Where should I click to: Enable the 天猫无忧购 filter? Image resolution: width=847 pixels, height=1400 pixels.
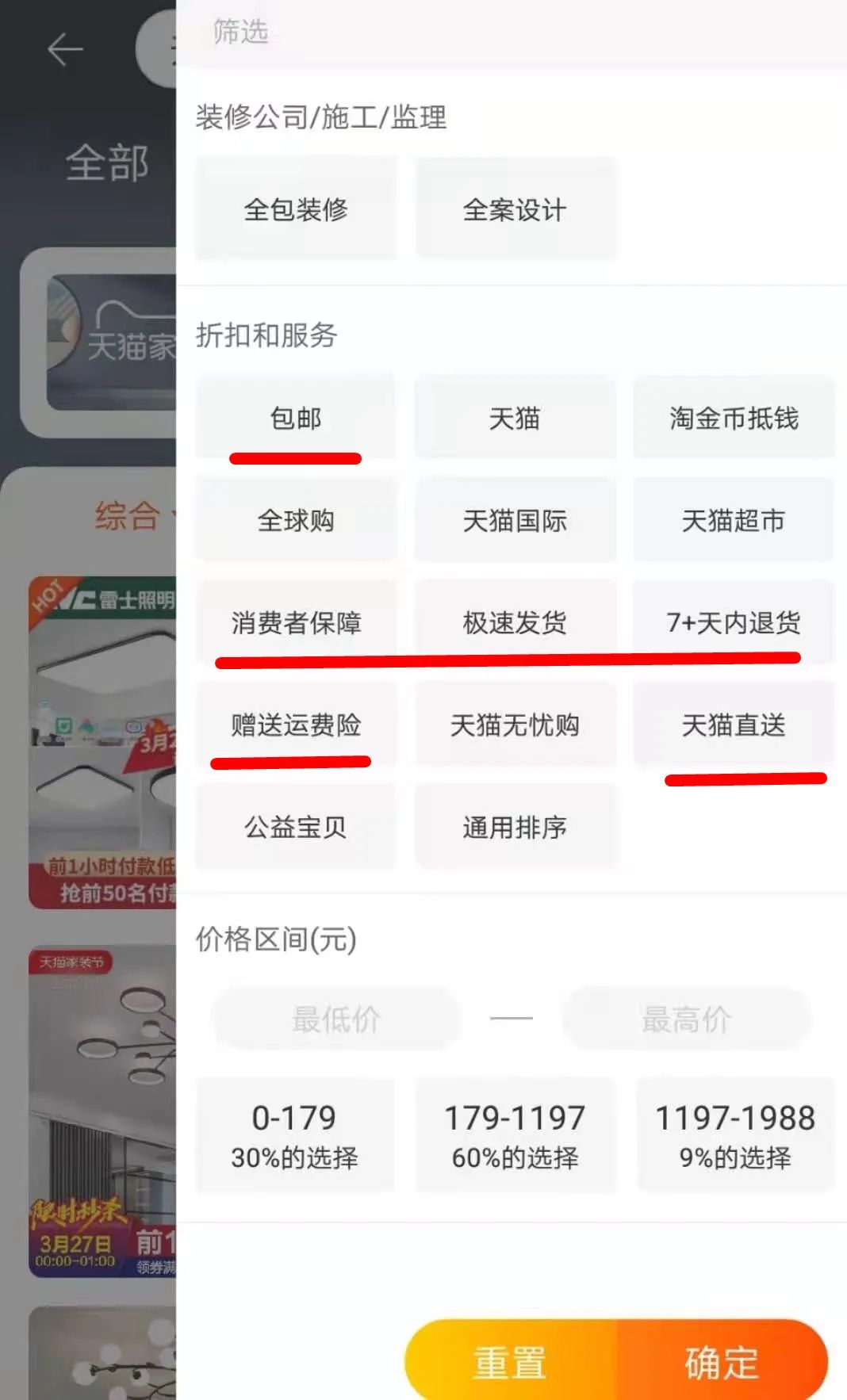tap(515, 725)
